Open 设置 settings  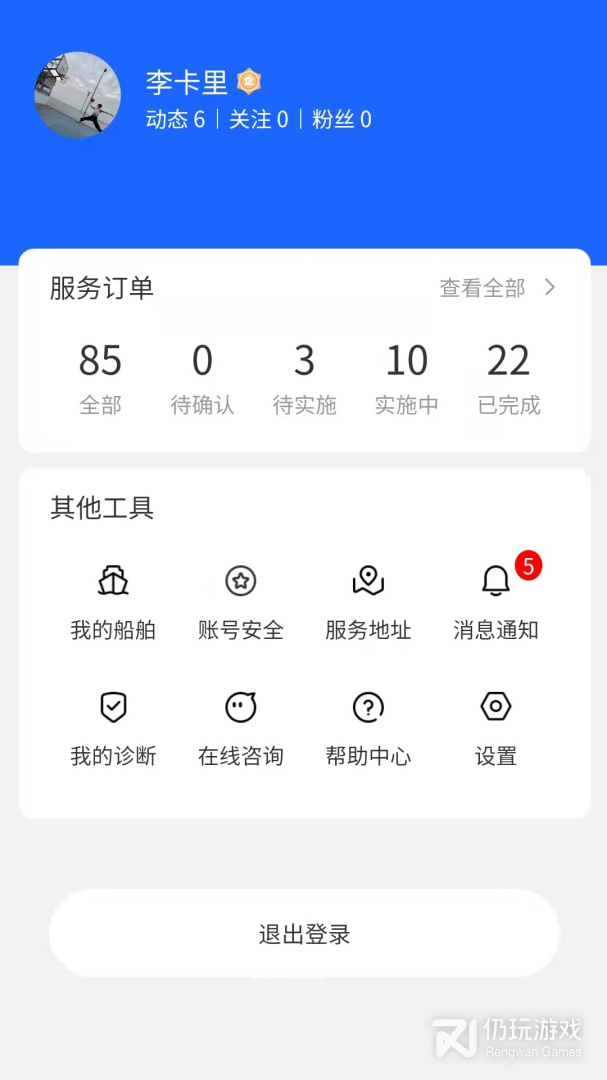[496, 727]
